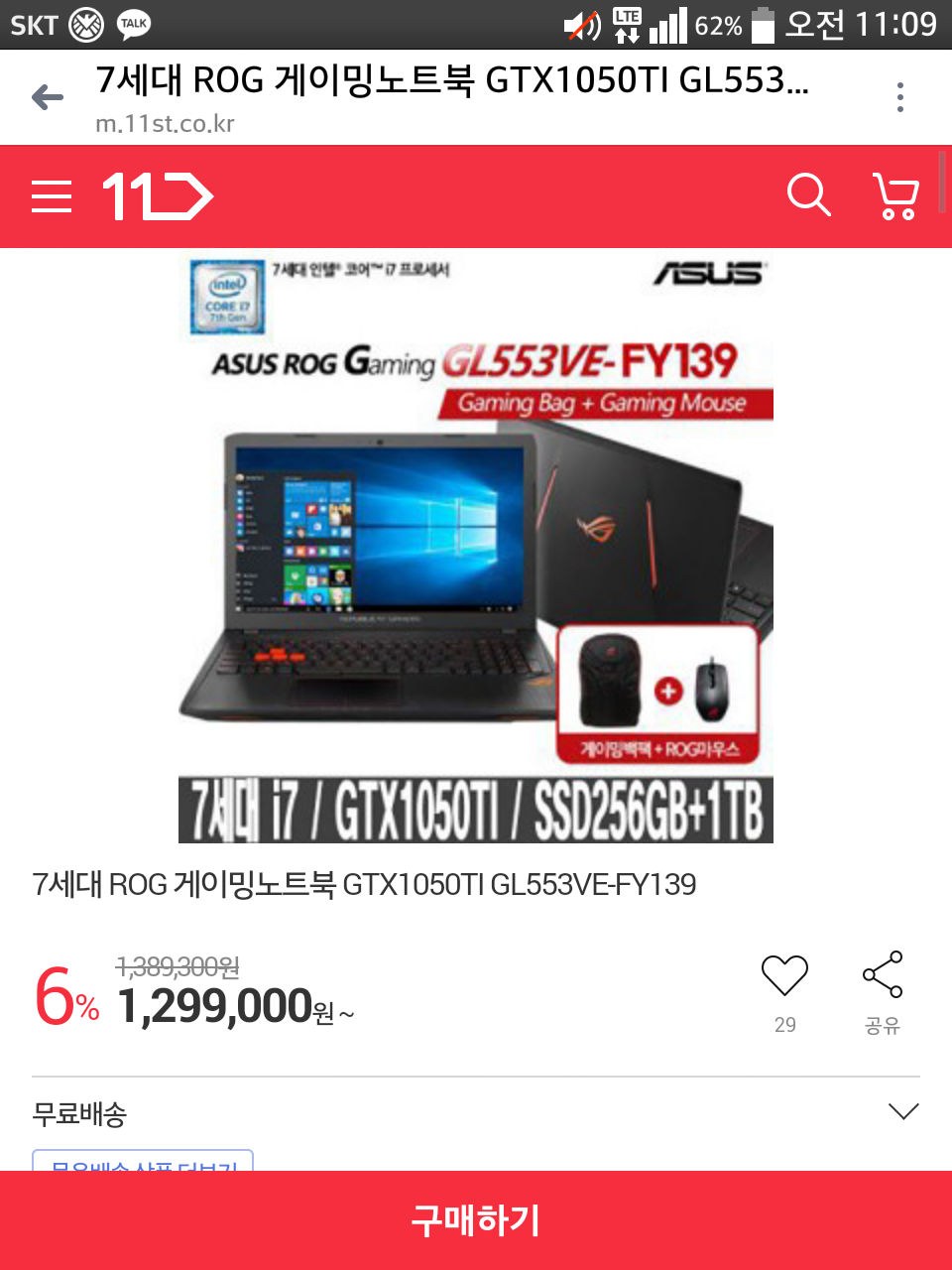Viewport: 952px width, 1270px height.
Task: Go to the 11st home logo
Action: pos(159,196)
